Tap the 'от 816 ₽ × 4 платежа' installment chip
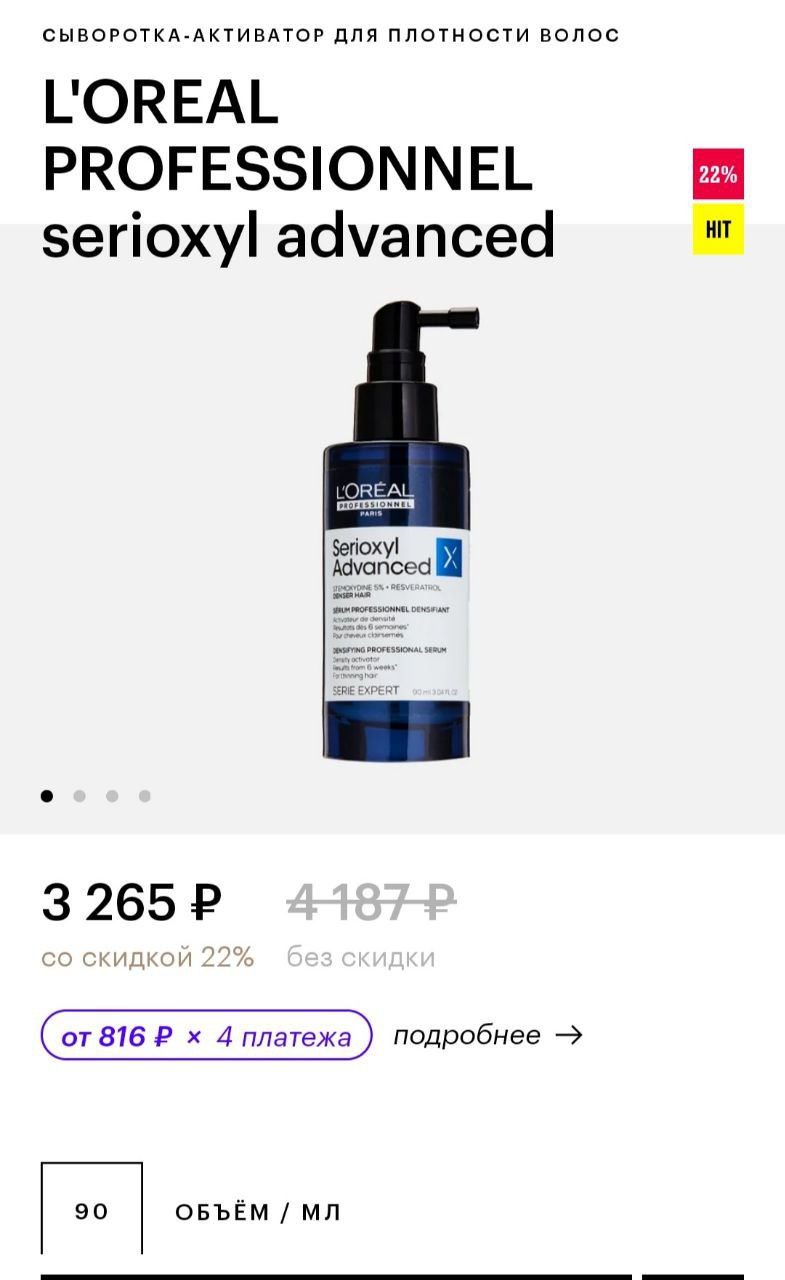 [206, 1036]
